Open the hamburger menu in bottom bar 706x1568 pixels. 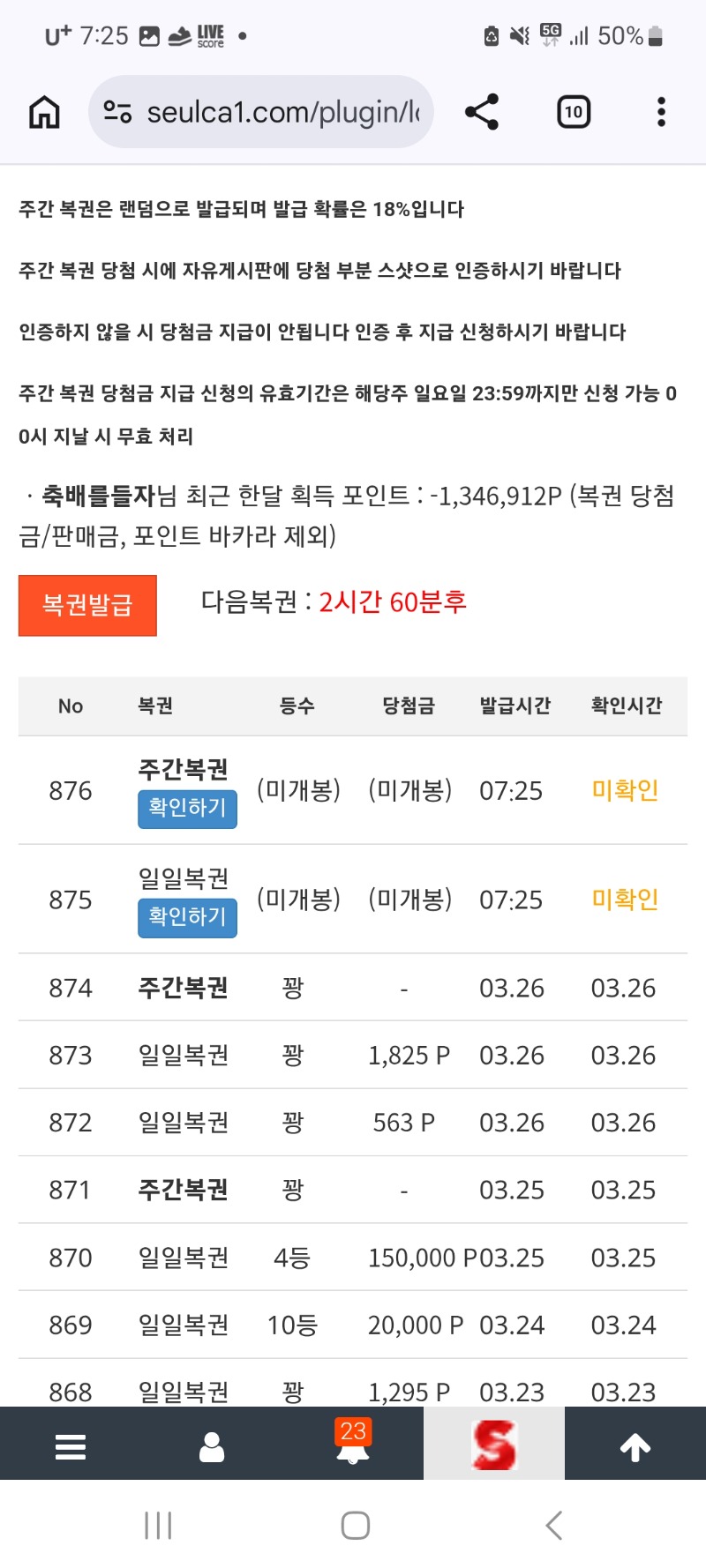(71, 1446)
